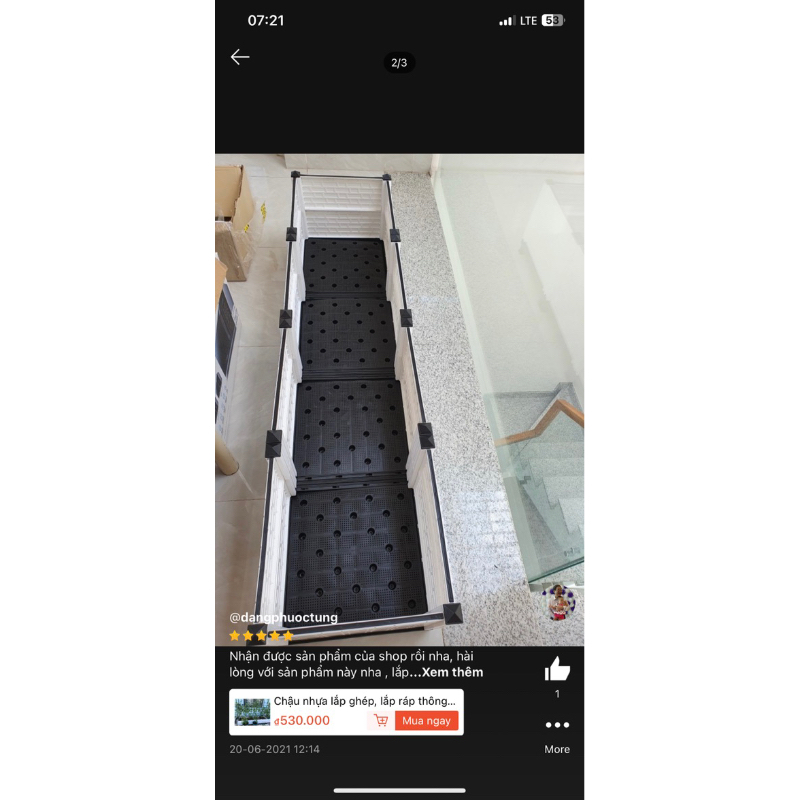Expand review text via Xem thêm
The image size is (800, 800).
pyautogui.click(x=452, y=672)
